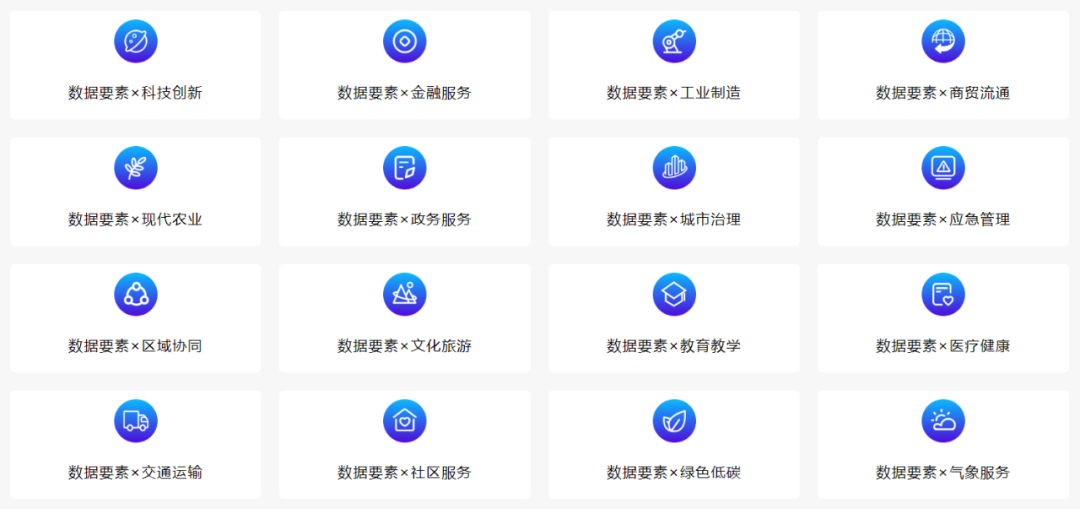The width and height of the screenshot is (1080, 509).
Task: Tap the 数据要素×商贸流通 card
Action: [942, 65]
